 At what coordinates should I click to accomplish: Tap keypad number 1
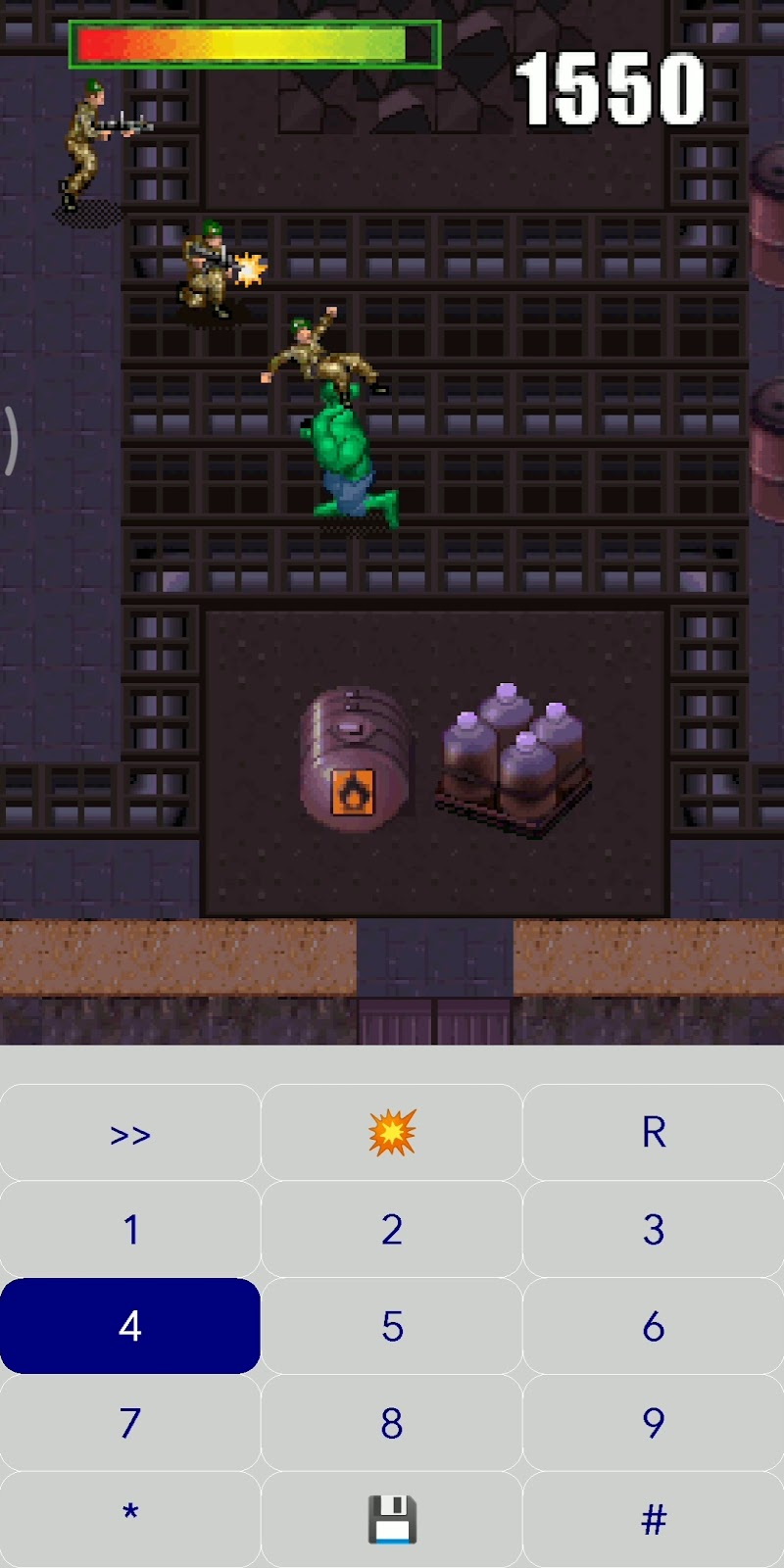pos(130,1229)
